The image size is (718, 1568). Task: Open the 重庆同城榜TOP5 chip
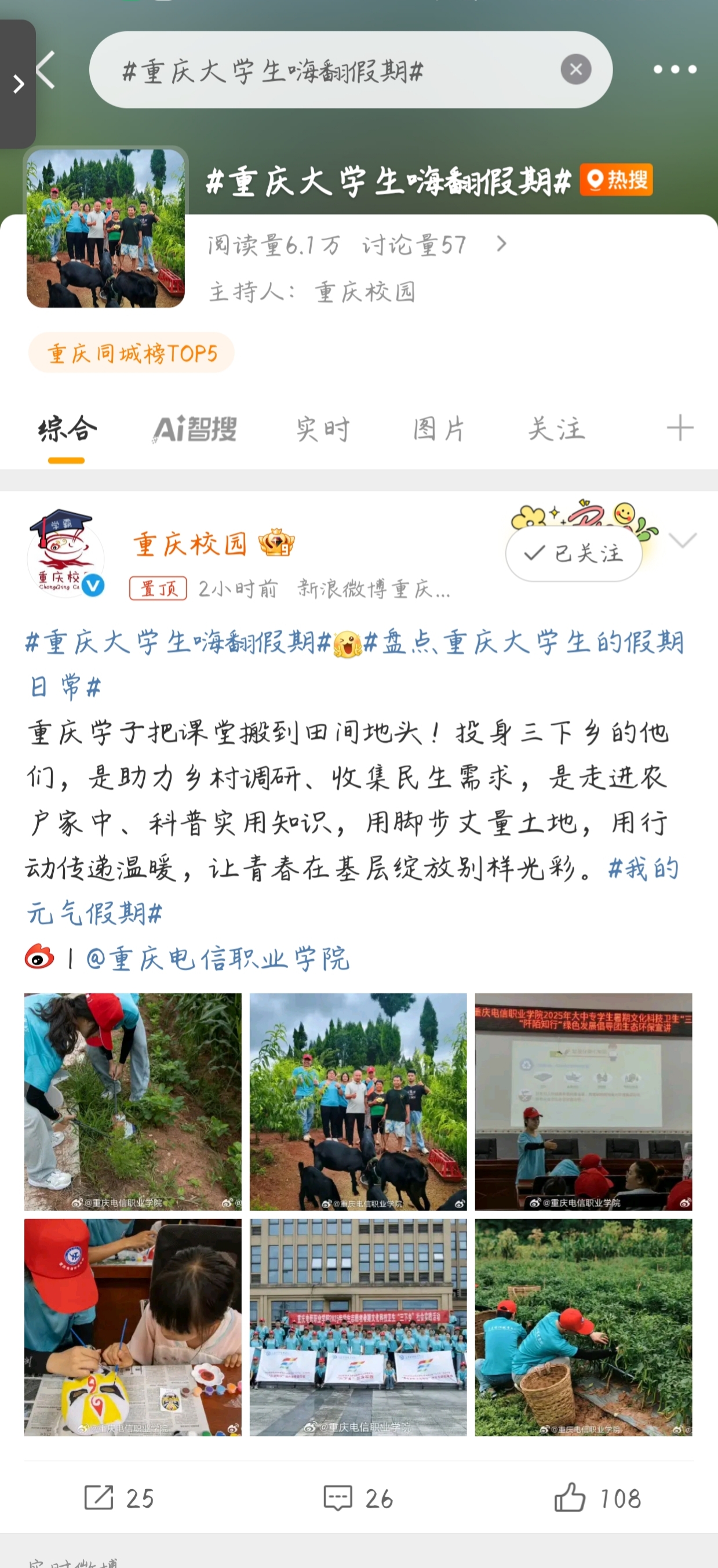tap(132, 353)
